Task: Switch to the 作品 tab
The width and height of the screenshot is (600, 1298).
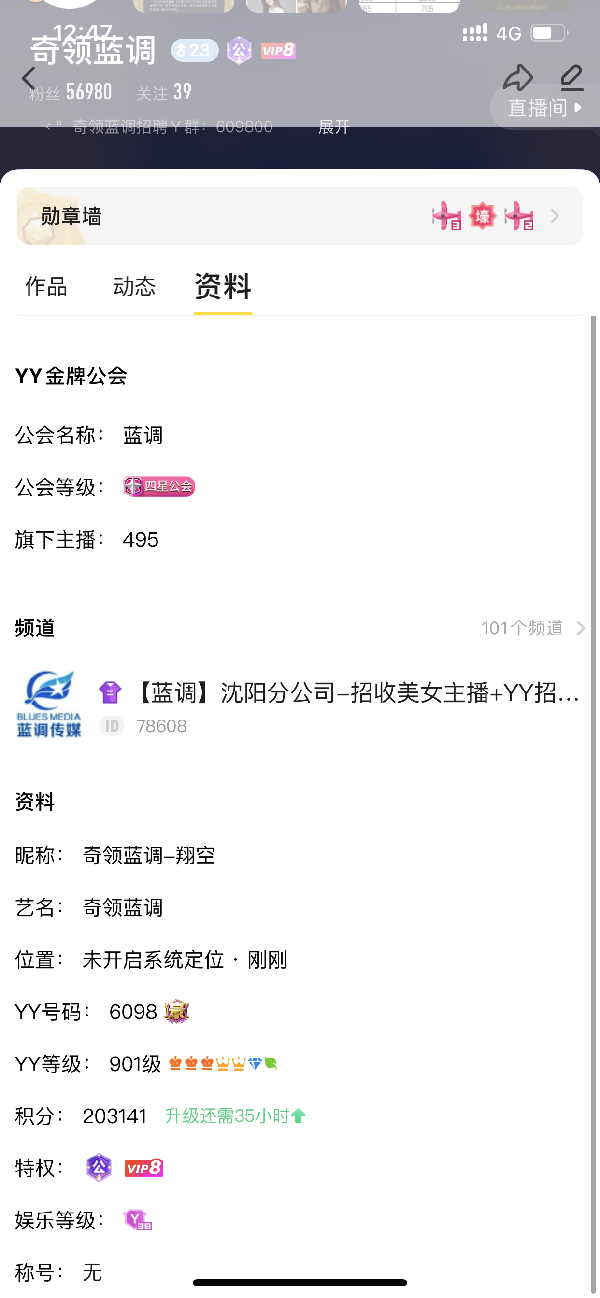Action: point(46,287)
